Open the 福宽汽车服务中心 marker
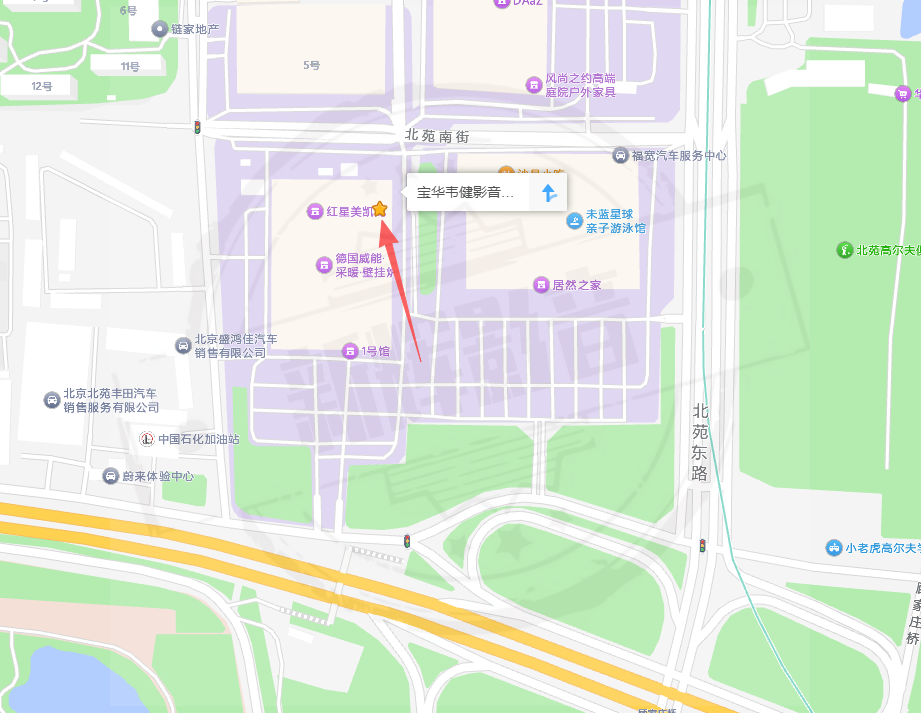Viewport: 921px width, 713px height. 620,155
